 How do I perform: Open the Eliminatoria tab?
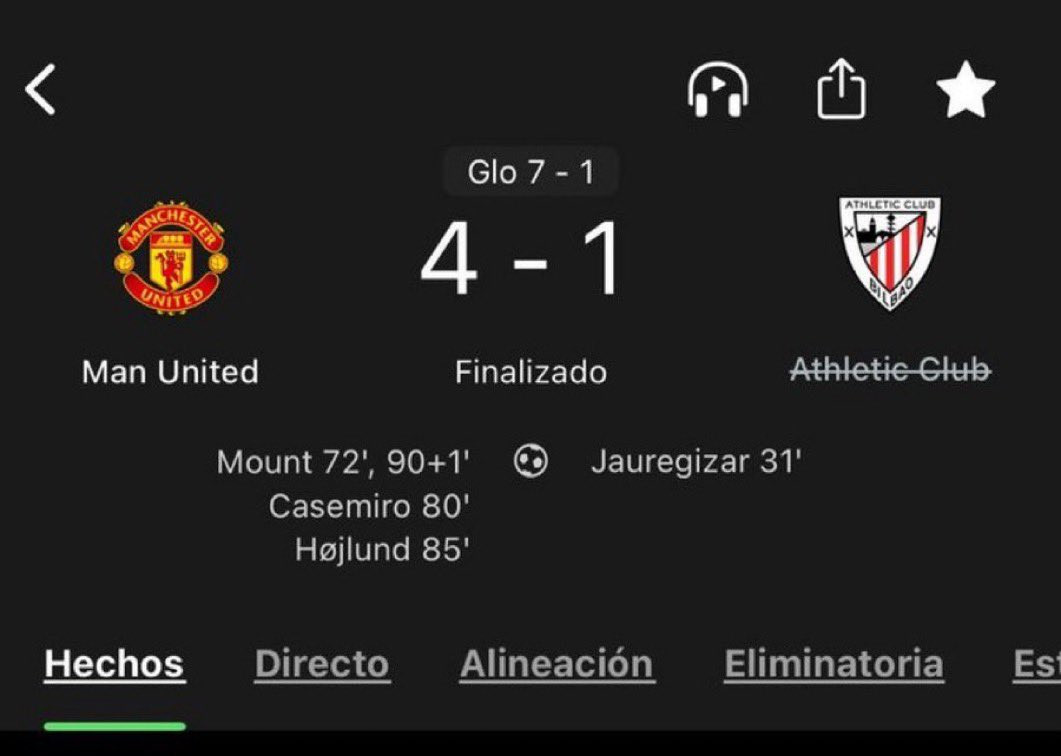(x=833, y=664)
